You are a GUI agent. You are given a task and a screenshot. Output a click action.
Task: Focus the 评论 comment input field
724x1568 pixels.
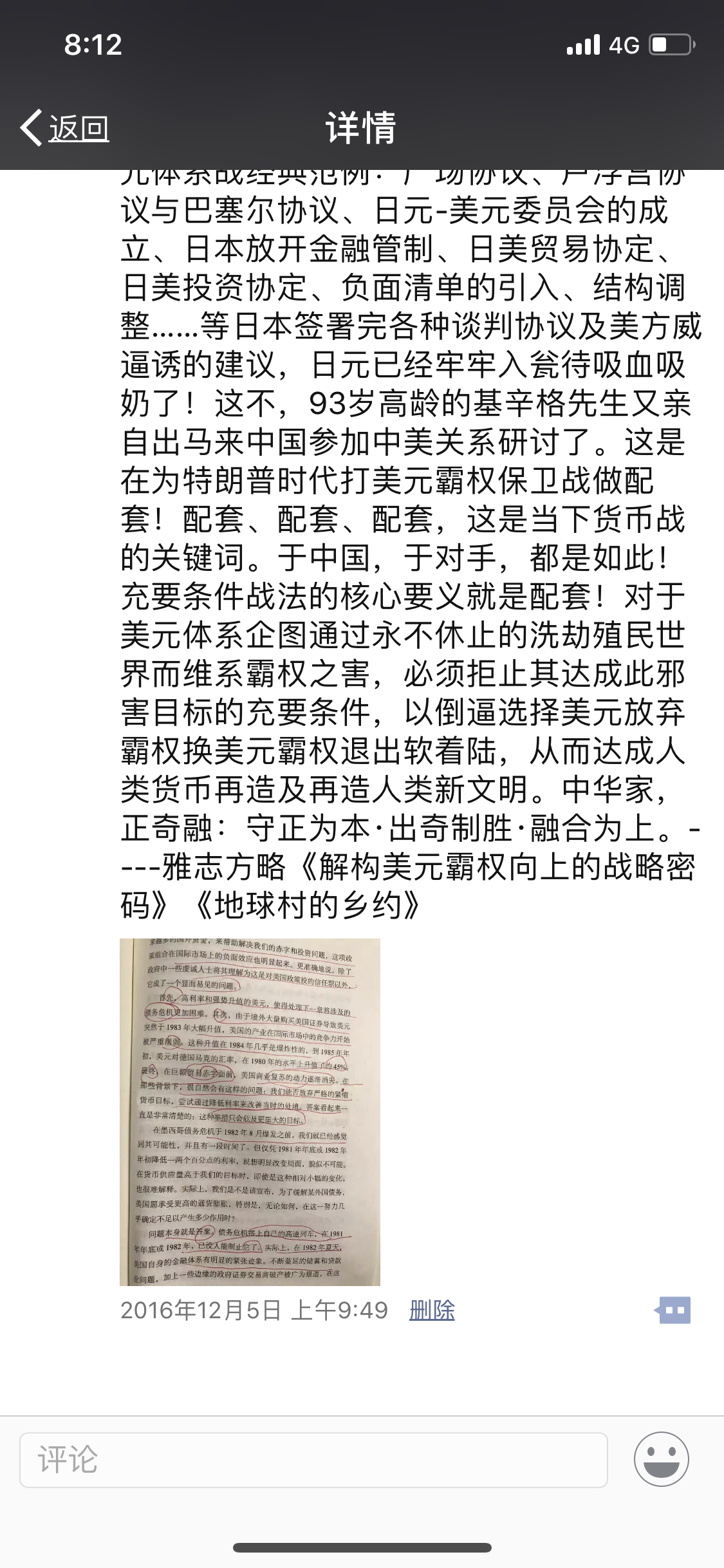click(x=313, y=1460)
